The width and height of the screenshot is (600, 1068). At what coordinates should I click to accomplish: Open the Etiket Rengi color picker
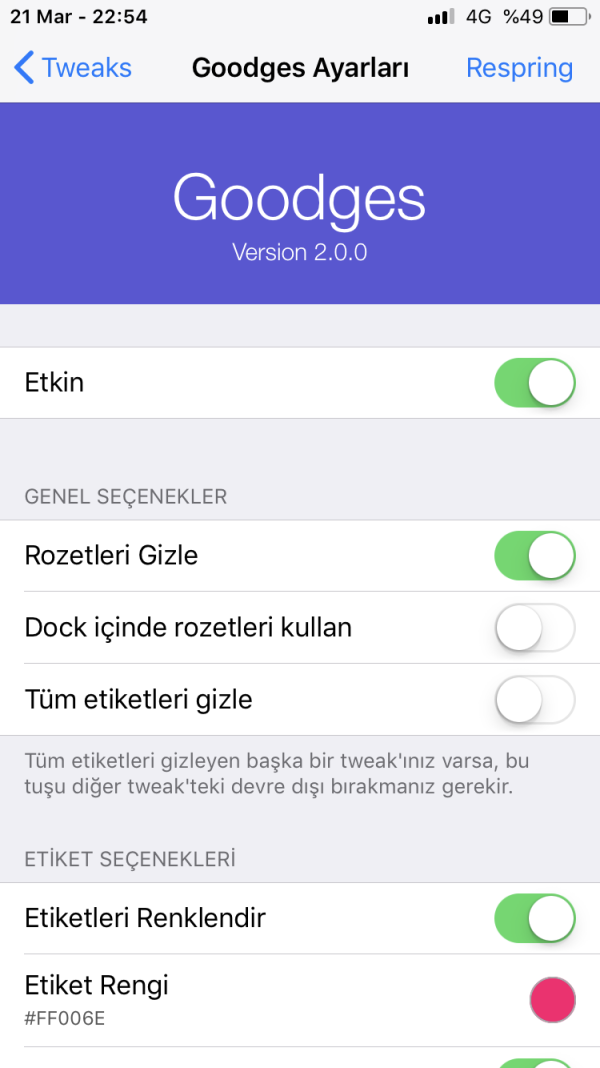tap(552, 1000)
